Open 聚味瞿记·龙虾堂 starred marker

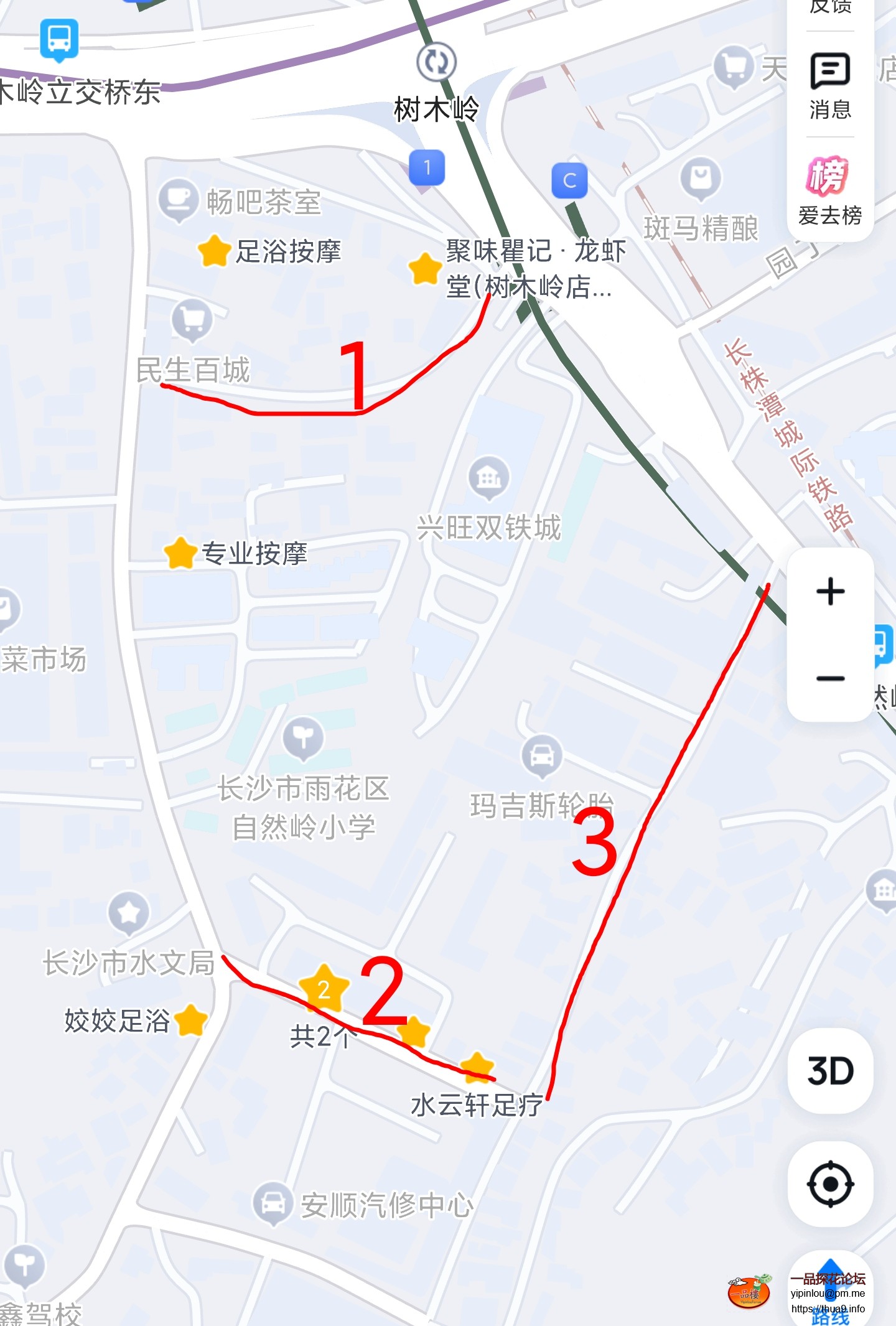(x=425, y=269)
